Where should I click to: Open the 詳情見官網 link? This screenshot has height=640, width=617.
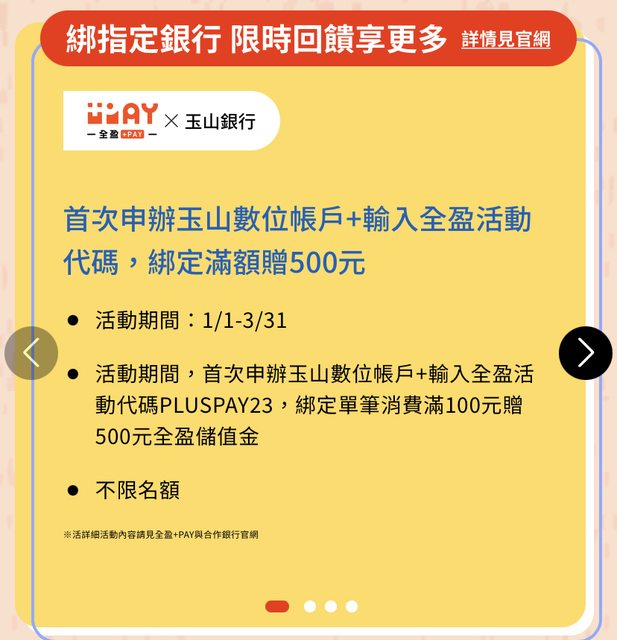[x=506, y=40]
